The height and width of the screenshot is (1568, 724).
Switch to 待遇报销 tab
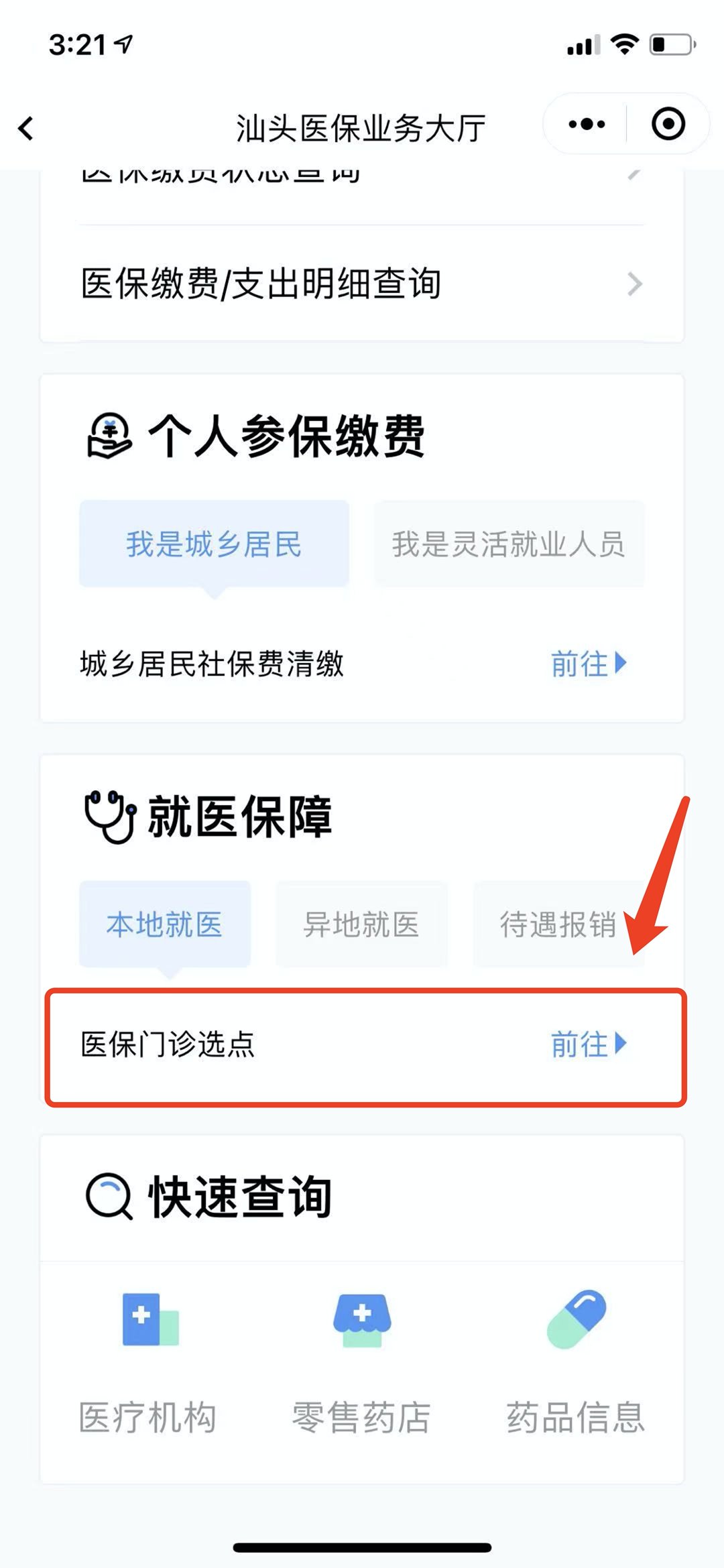pos(557,924)
